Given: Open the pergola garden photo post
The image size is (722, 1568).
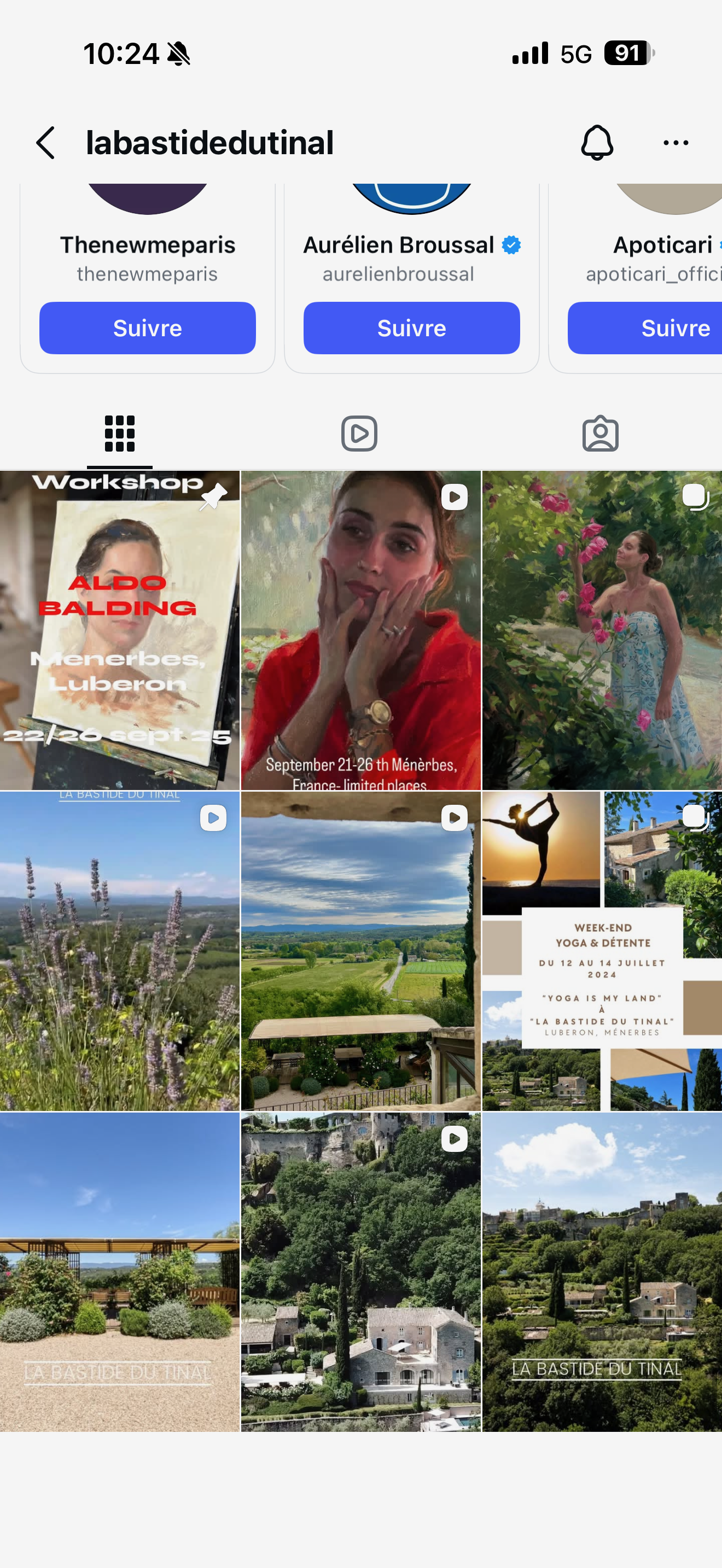Looking at the screenshot, I should 119,1272.
